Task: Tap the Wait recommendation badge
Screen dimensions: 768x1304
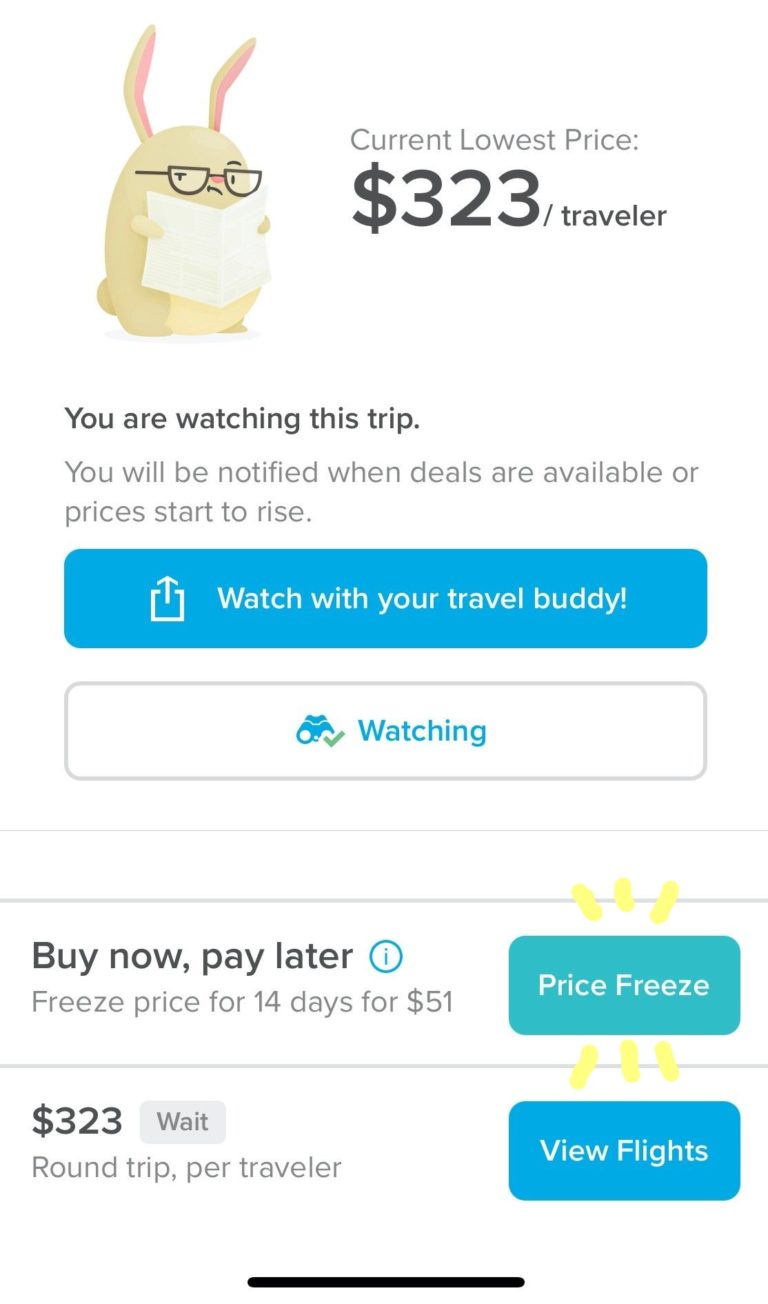Action: pyautogui.click(x=183, y=1121)
